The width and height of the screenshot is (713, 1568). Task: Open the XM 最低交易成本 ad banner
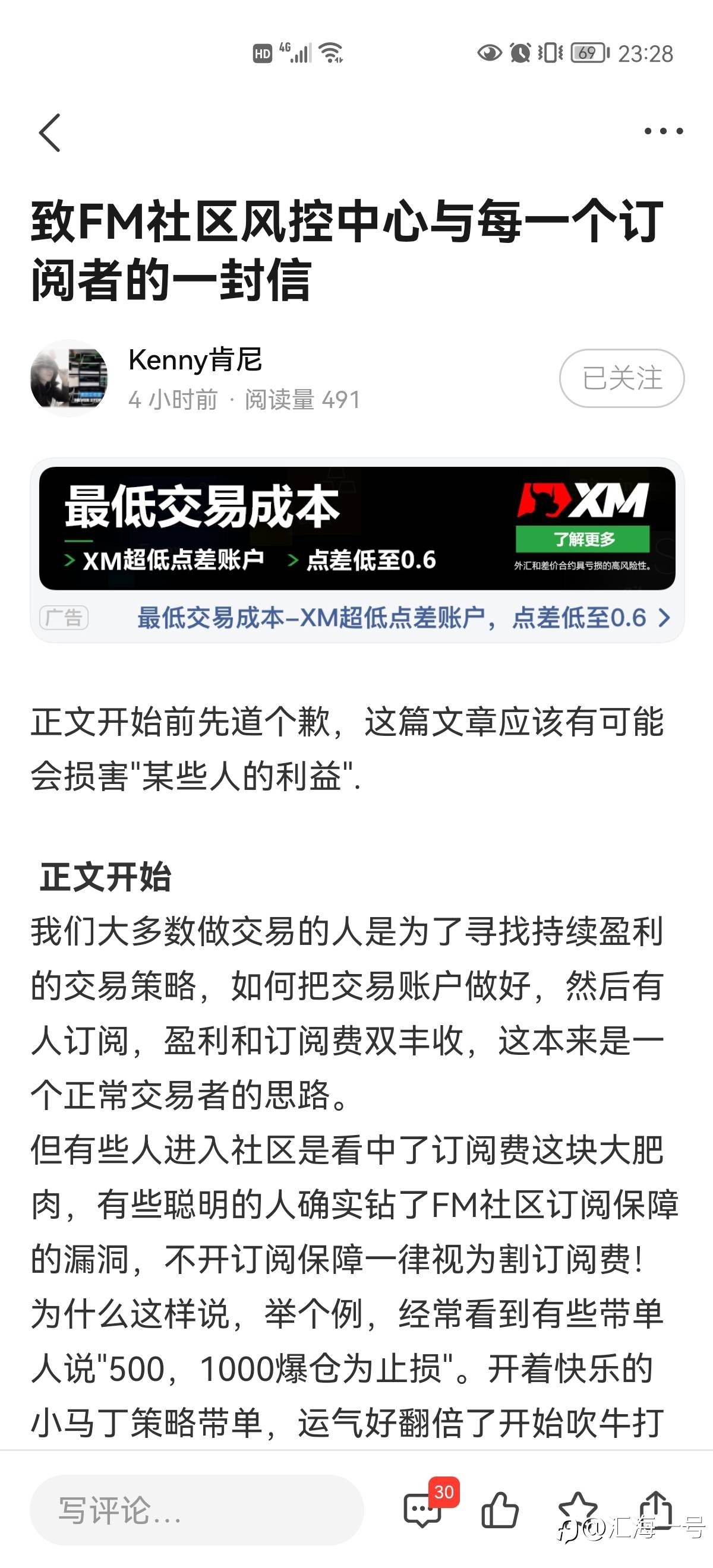357,529
